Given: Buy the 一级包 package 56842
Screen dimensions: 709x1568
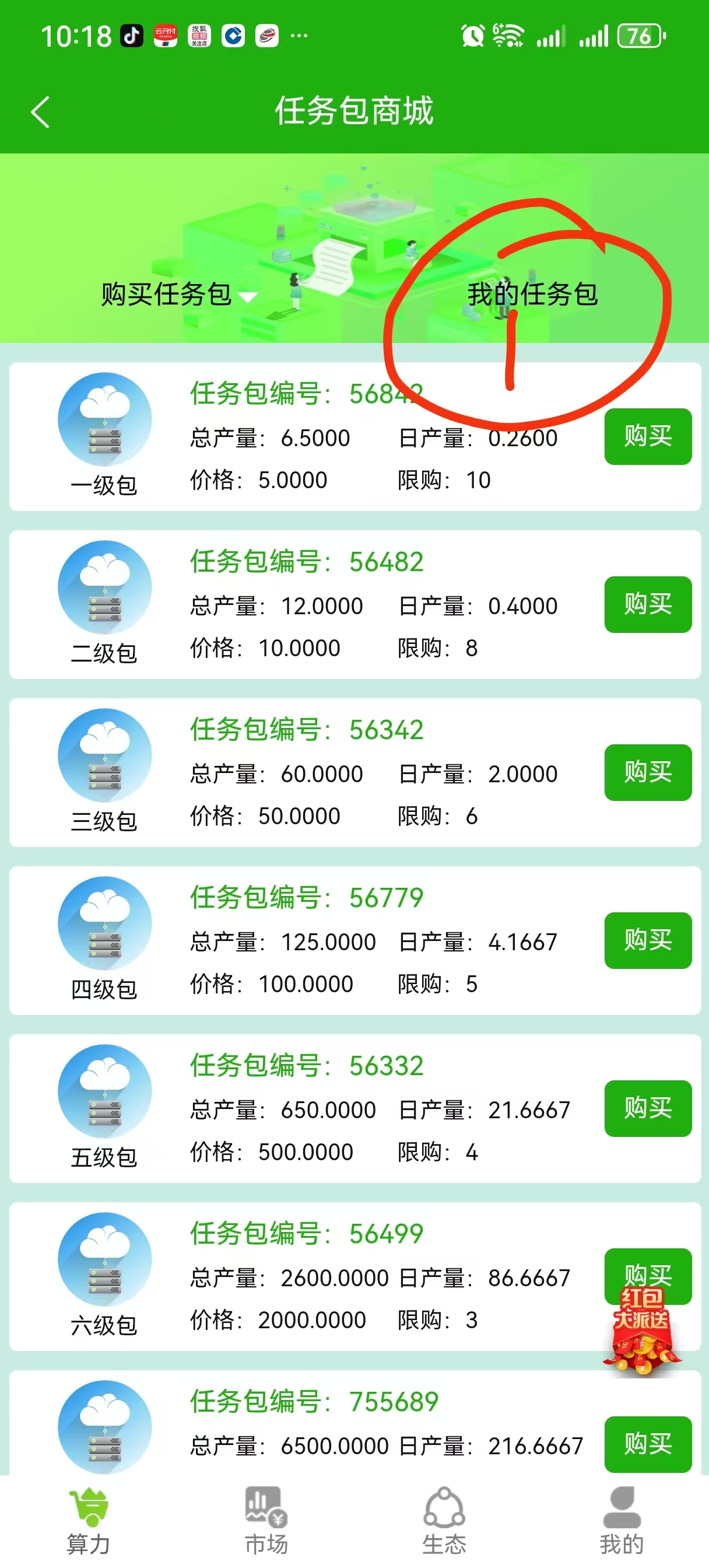Looking at the screenshot, I should coord(648,436).
